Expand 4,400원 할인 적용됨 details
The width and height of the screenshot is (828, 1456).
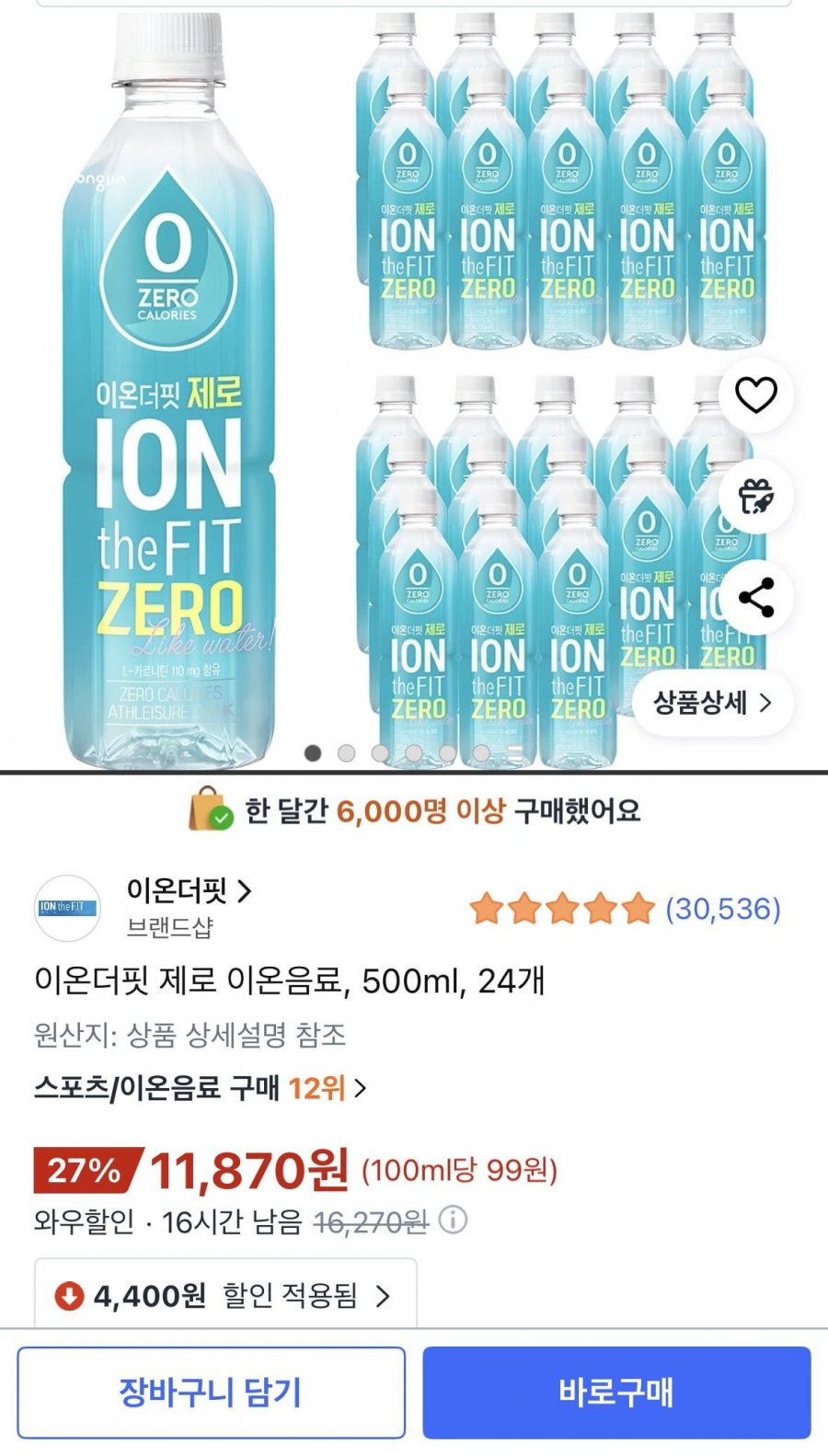tap(225, 1295)
